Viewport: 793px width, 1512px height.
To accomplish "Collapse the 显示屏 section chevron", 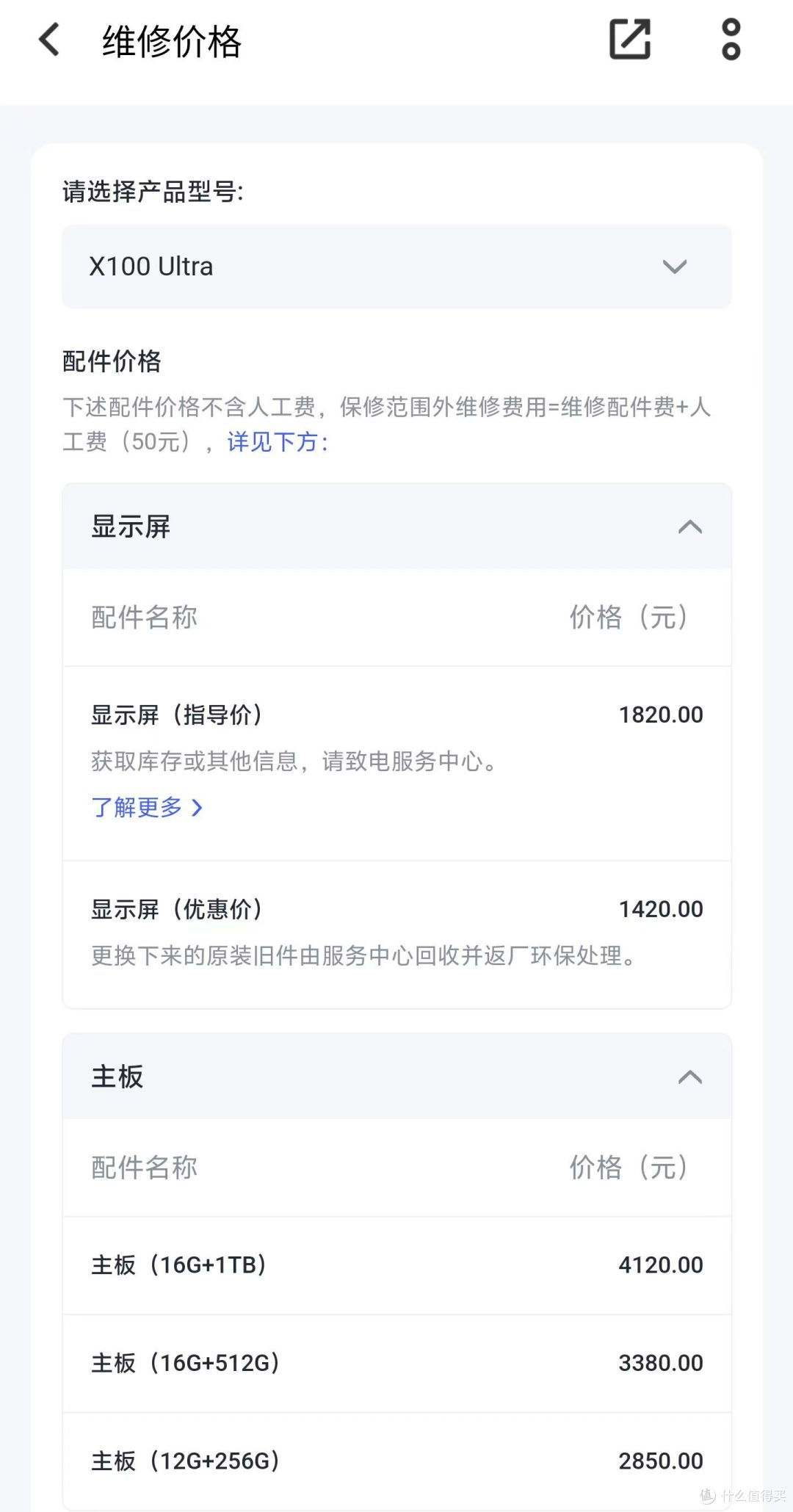I will [x=689, y=527].
